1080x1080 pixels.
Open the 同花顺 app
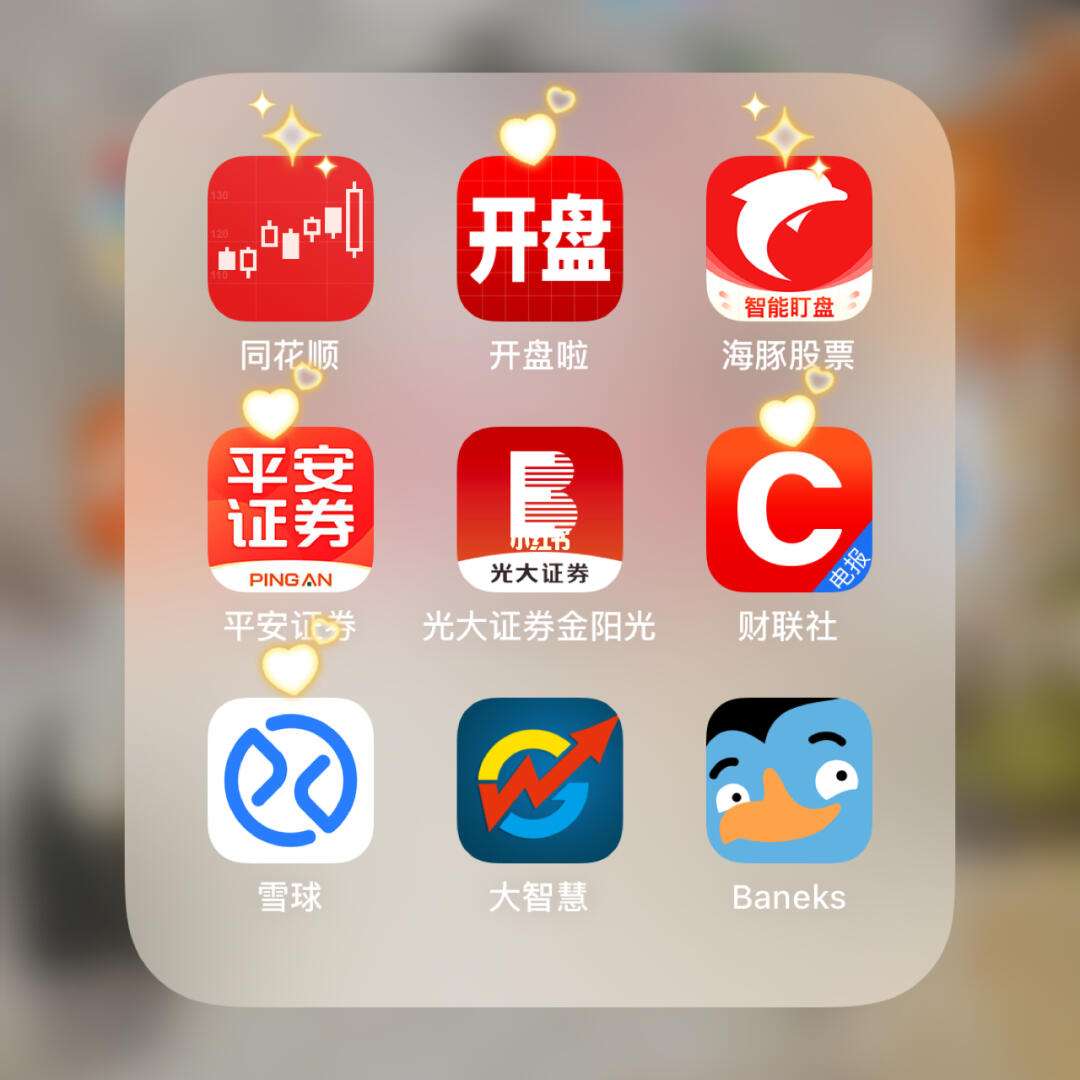click(x=290, y=238)
